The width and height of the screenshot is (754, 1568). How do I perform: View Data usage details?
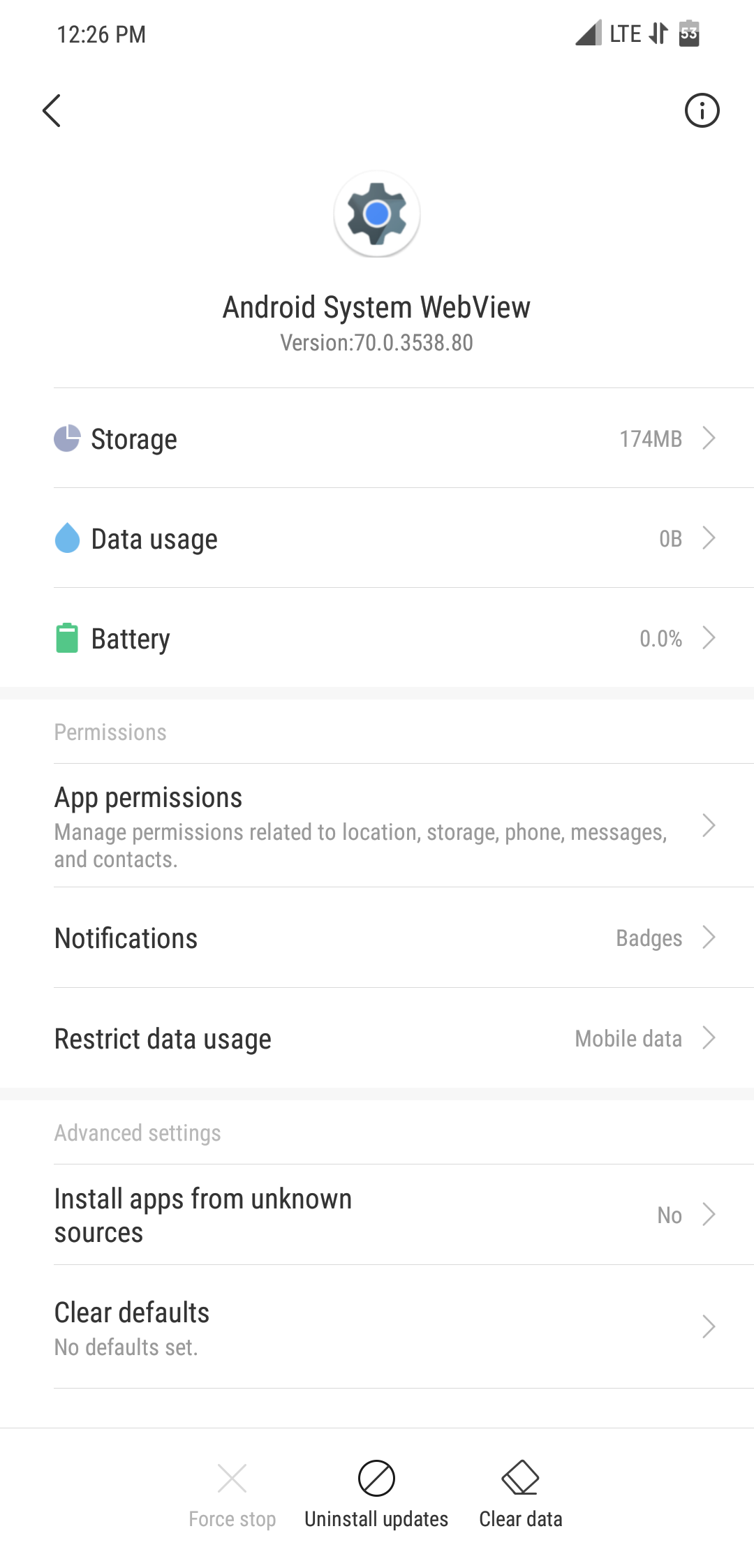coord(377,538)
